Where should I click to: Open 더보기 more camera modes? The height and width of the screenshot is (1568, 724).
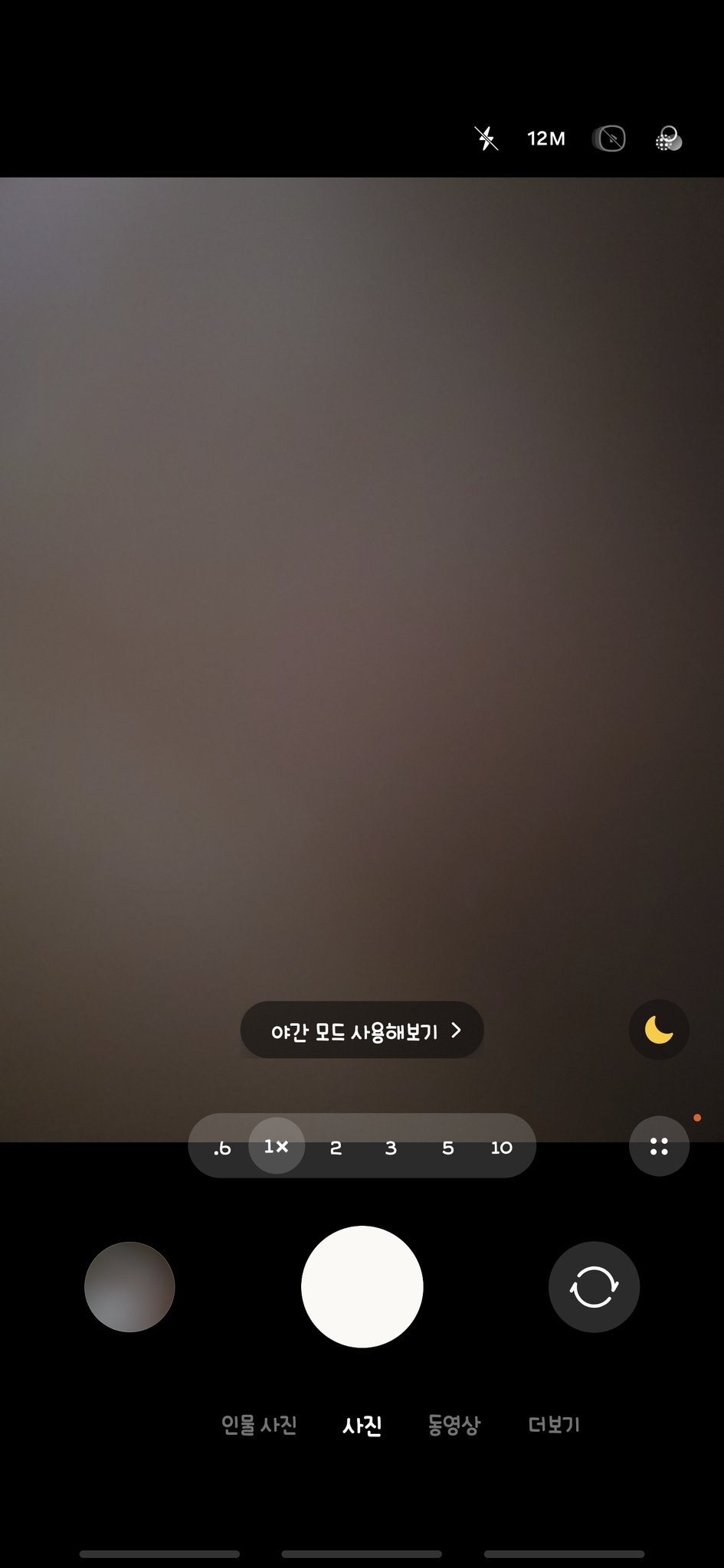pos(554,1425)
